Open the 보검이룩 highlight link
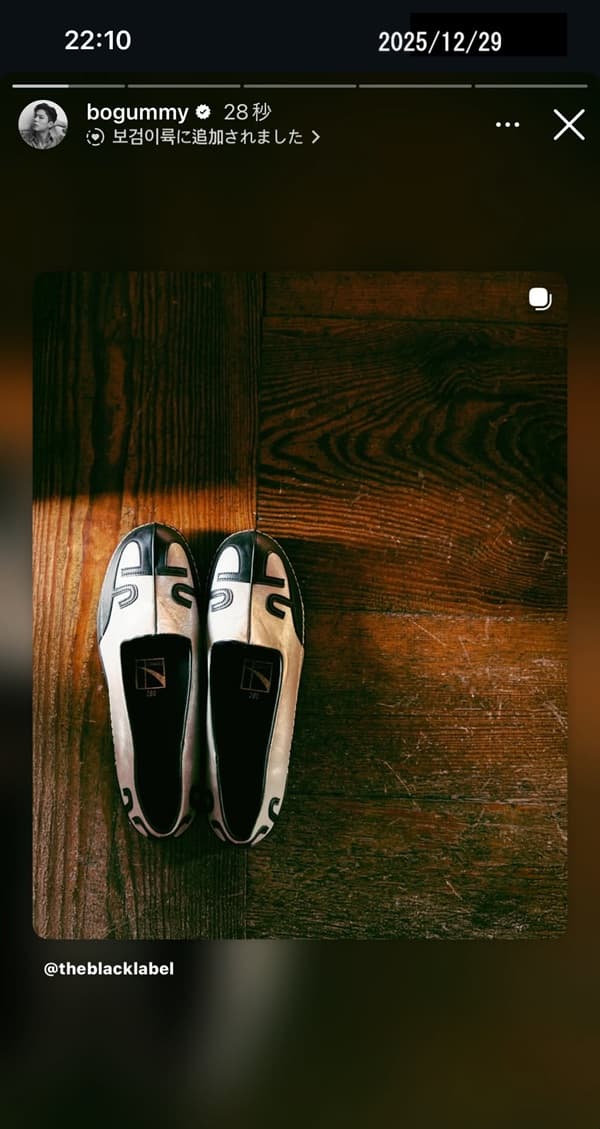 pos(205,138)
